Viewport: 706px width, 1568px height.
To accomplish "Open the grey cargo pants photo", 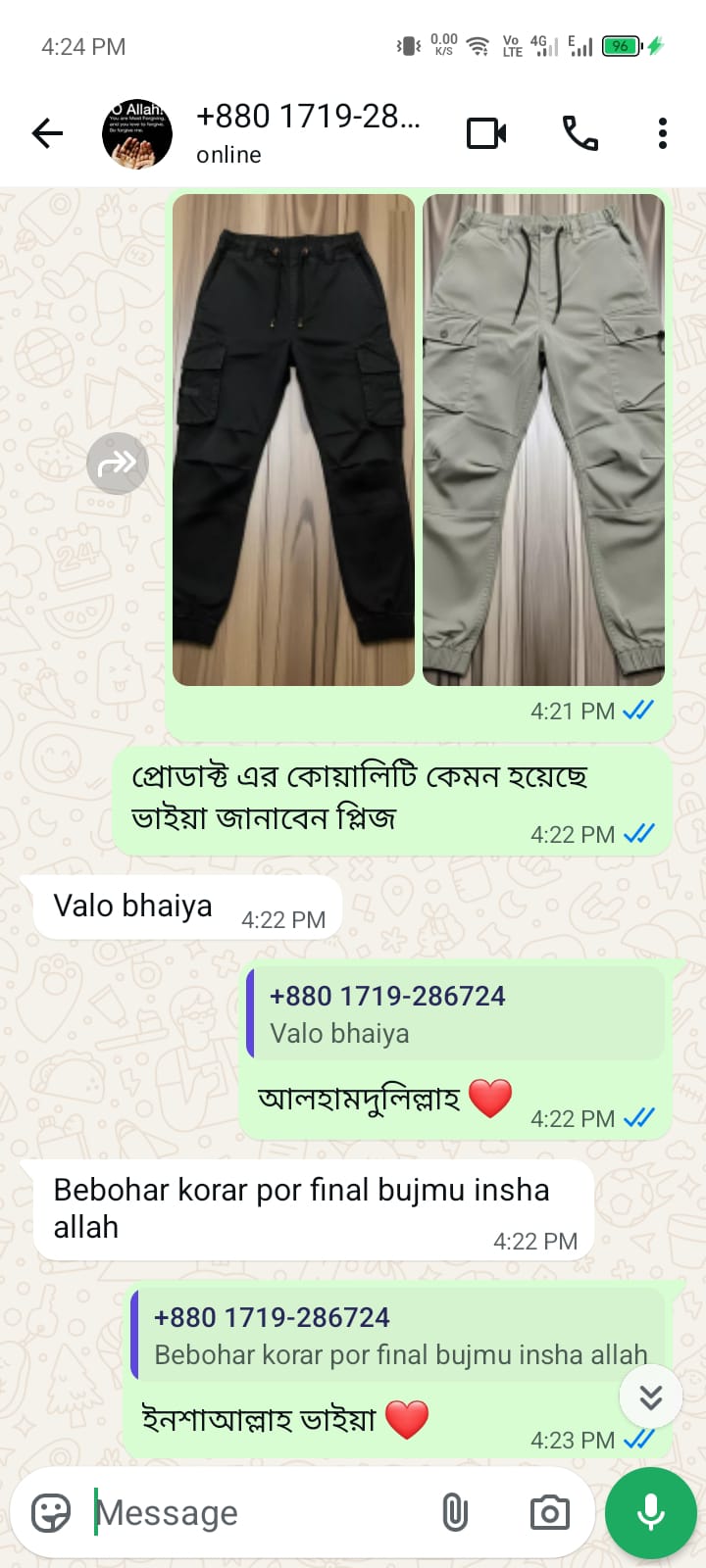I will tap(543, 439).
